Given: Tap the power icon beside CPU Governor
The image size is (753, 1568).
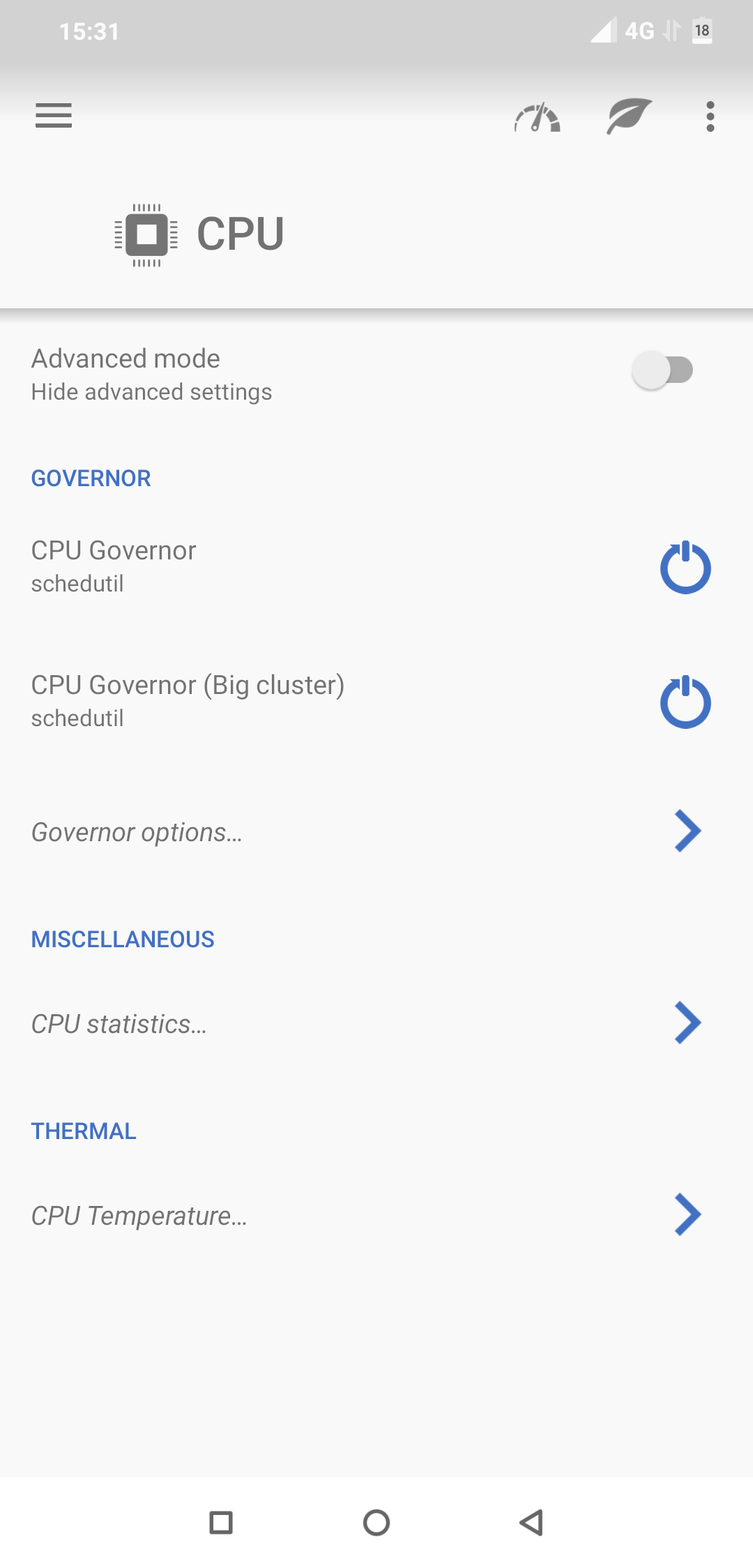Looking at the screenshot, I should coord(685,567).
